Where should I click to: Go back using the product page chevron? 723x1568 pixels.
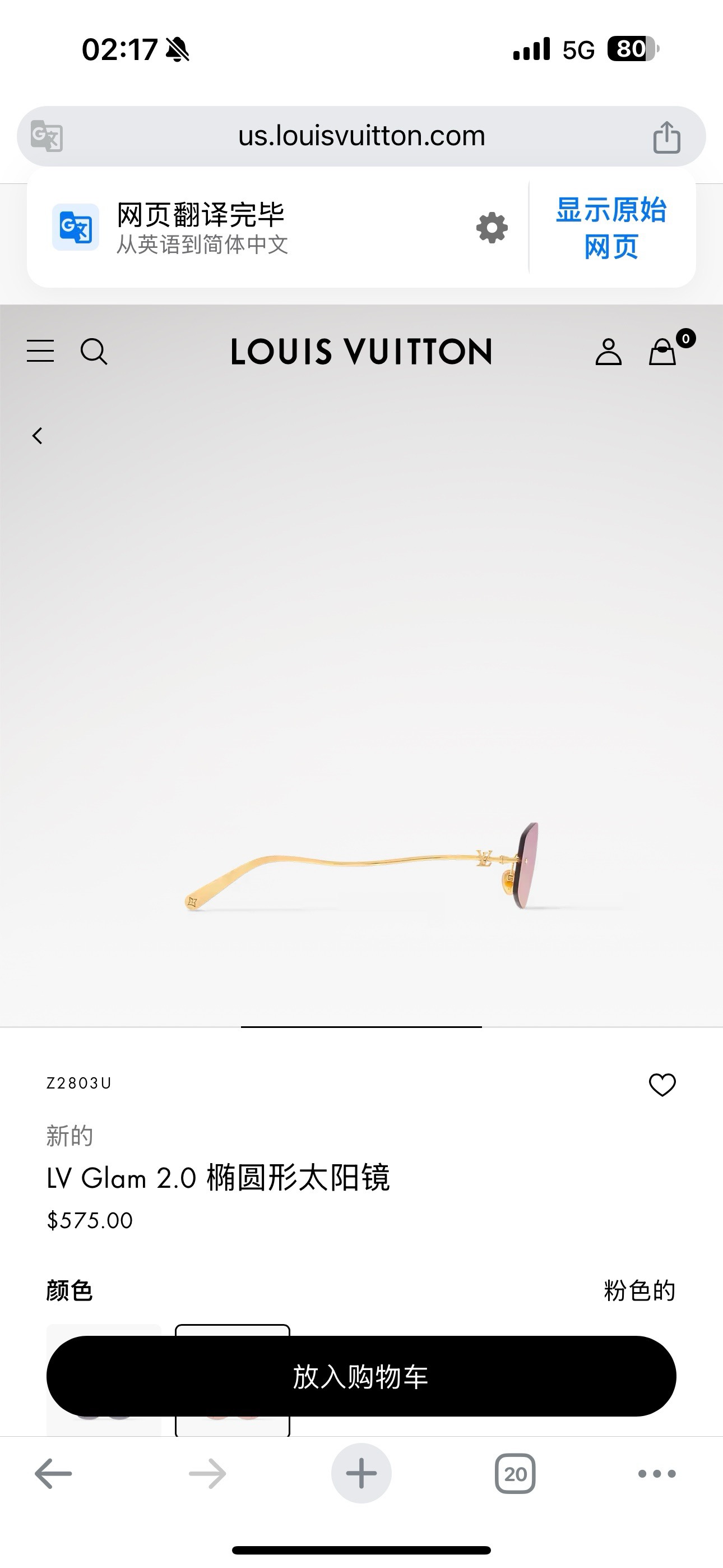(38, 435)
